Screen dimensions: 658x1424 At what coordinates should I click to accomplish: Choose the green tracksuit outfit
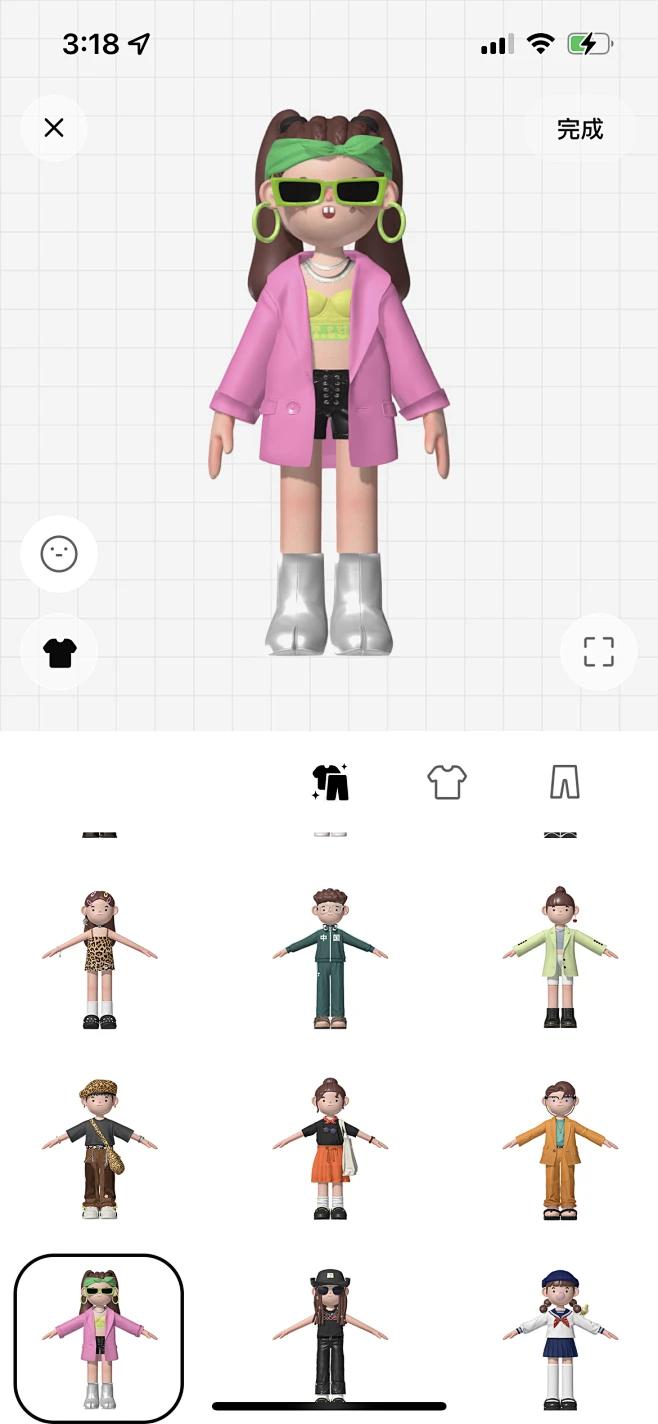(330, 959)
